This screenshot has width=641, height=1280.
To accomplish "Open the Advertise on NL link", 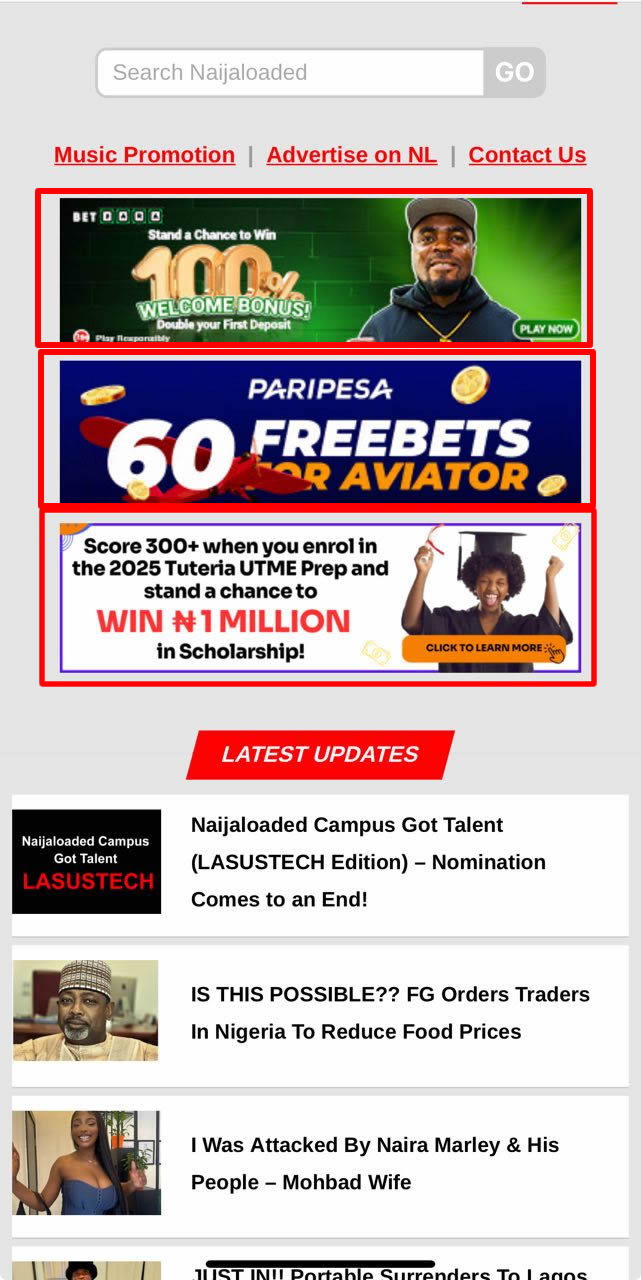I will point(351,155).
